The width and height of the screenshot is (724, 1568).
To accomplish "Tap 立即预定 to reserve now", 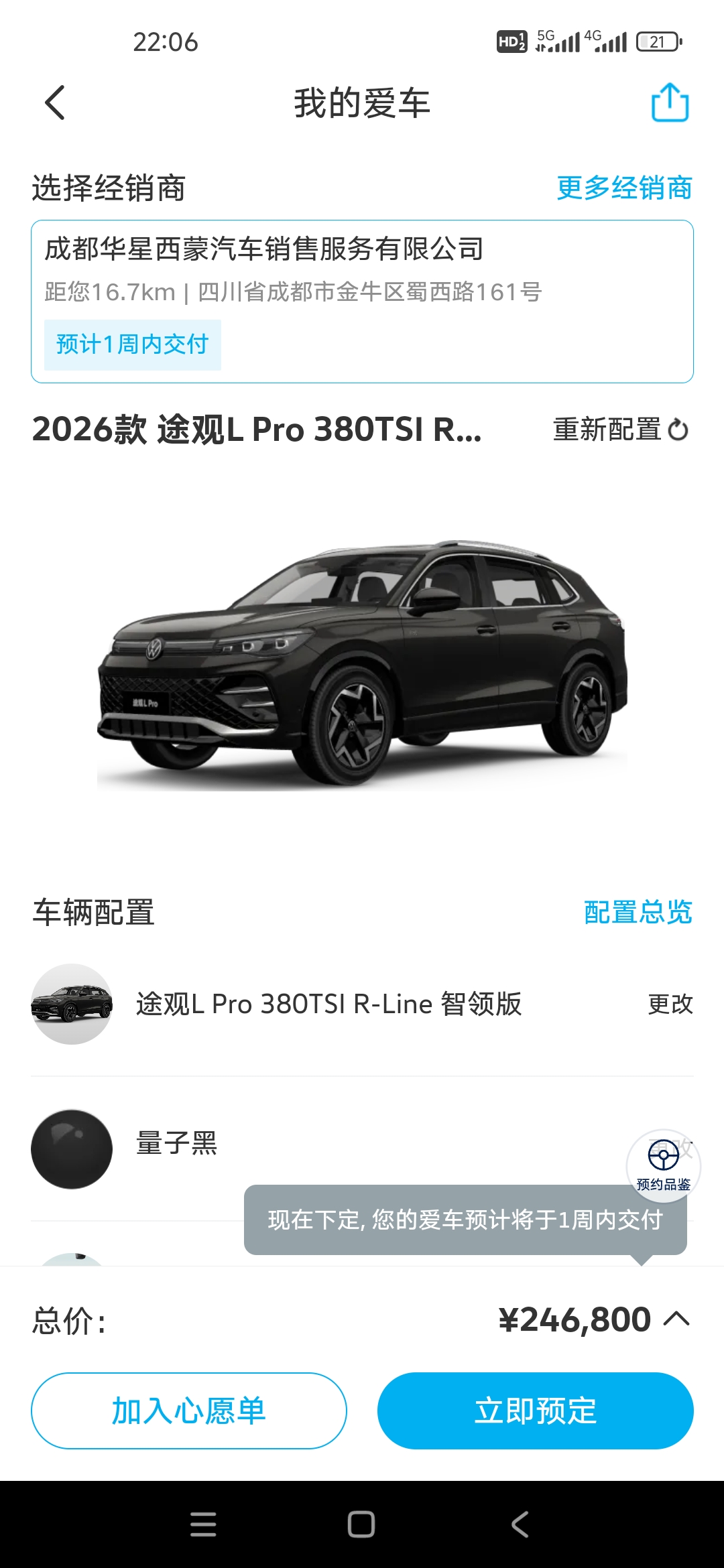I will tap(535, 1411).
